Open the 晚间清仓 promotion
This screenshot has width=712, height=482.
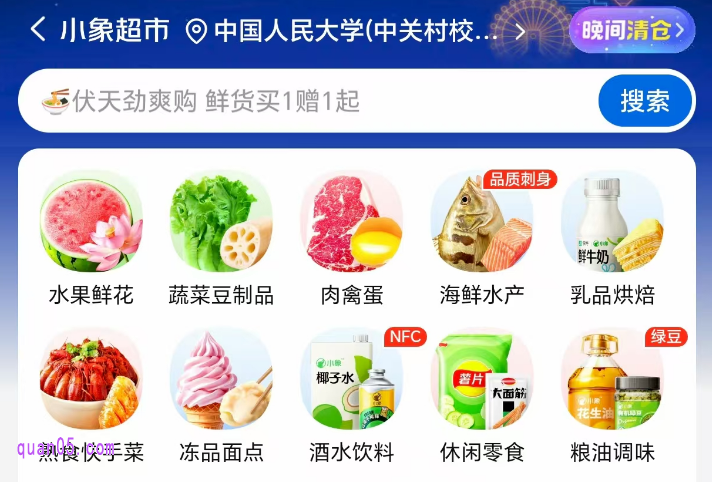tap(631, 30)
